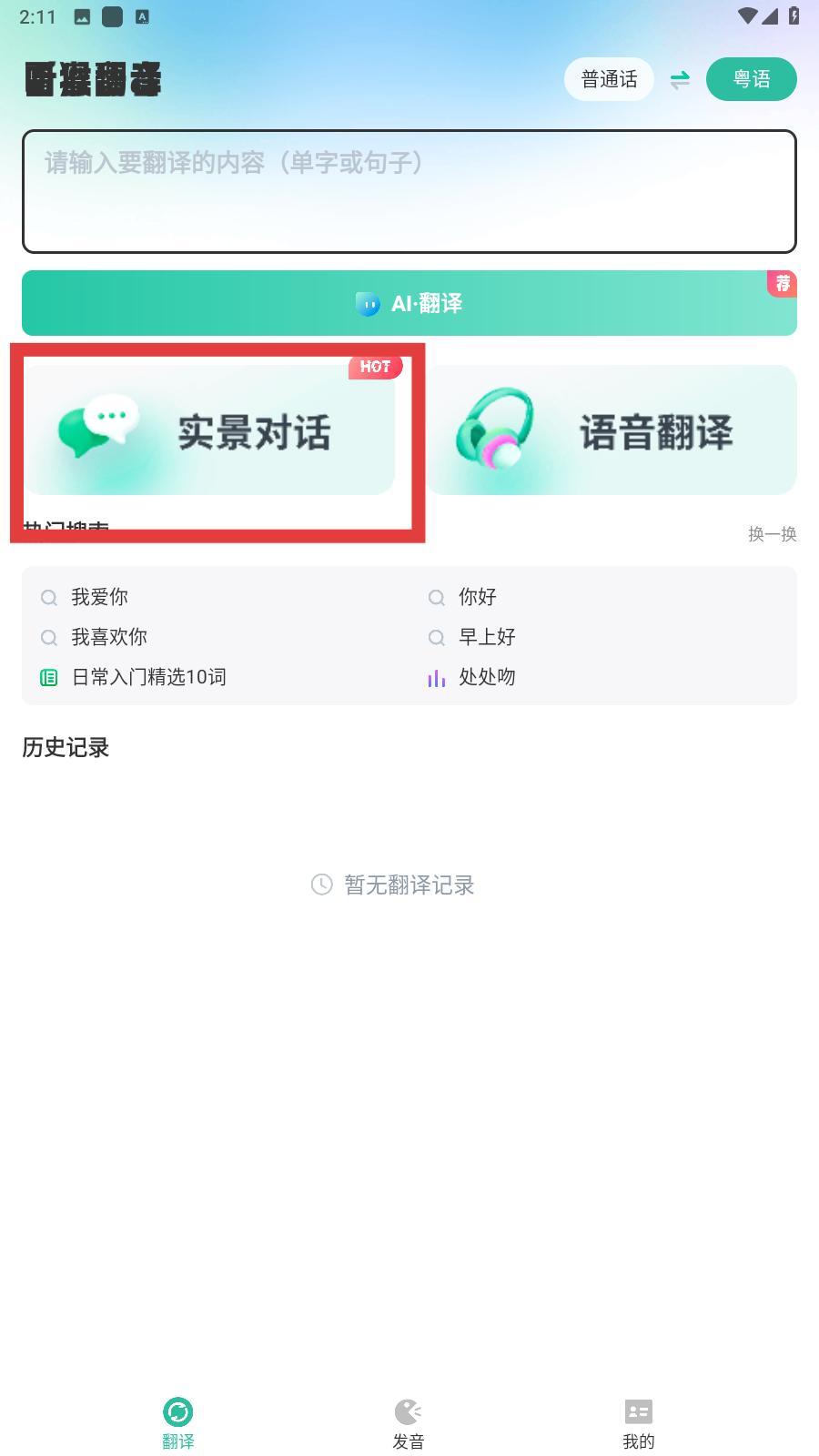Image resolution: width=819 pixels, height=1456 pixels.
Task: Select 普通话 as the source language
Action: (609, 79)
